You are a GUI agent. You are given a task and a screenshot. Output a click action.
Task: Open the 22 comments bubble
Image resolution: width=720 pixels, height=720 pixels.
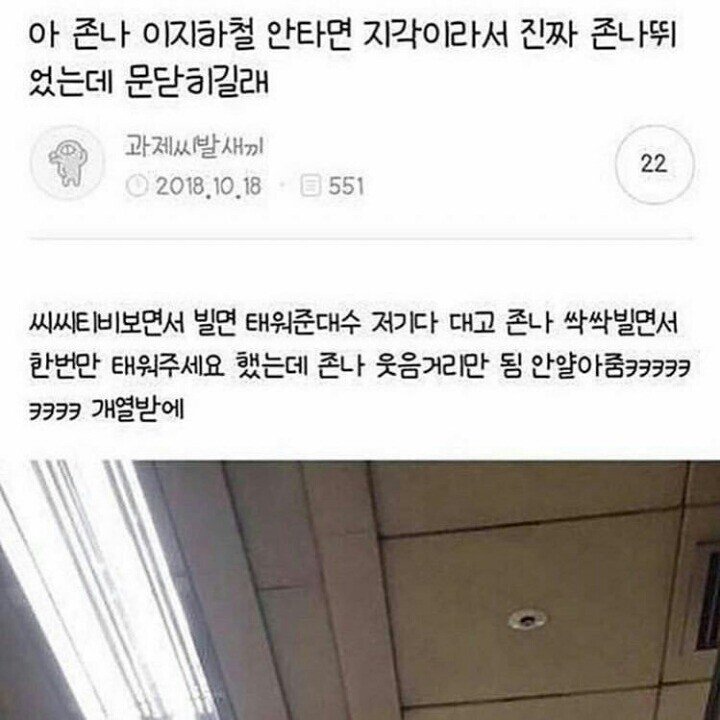653,165
